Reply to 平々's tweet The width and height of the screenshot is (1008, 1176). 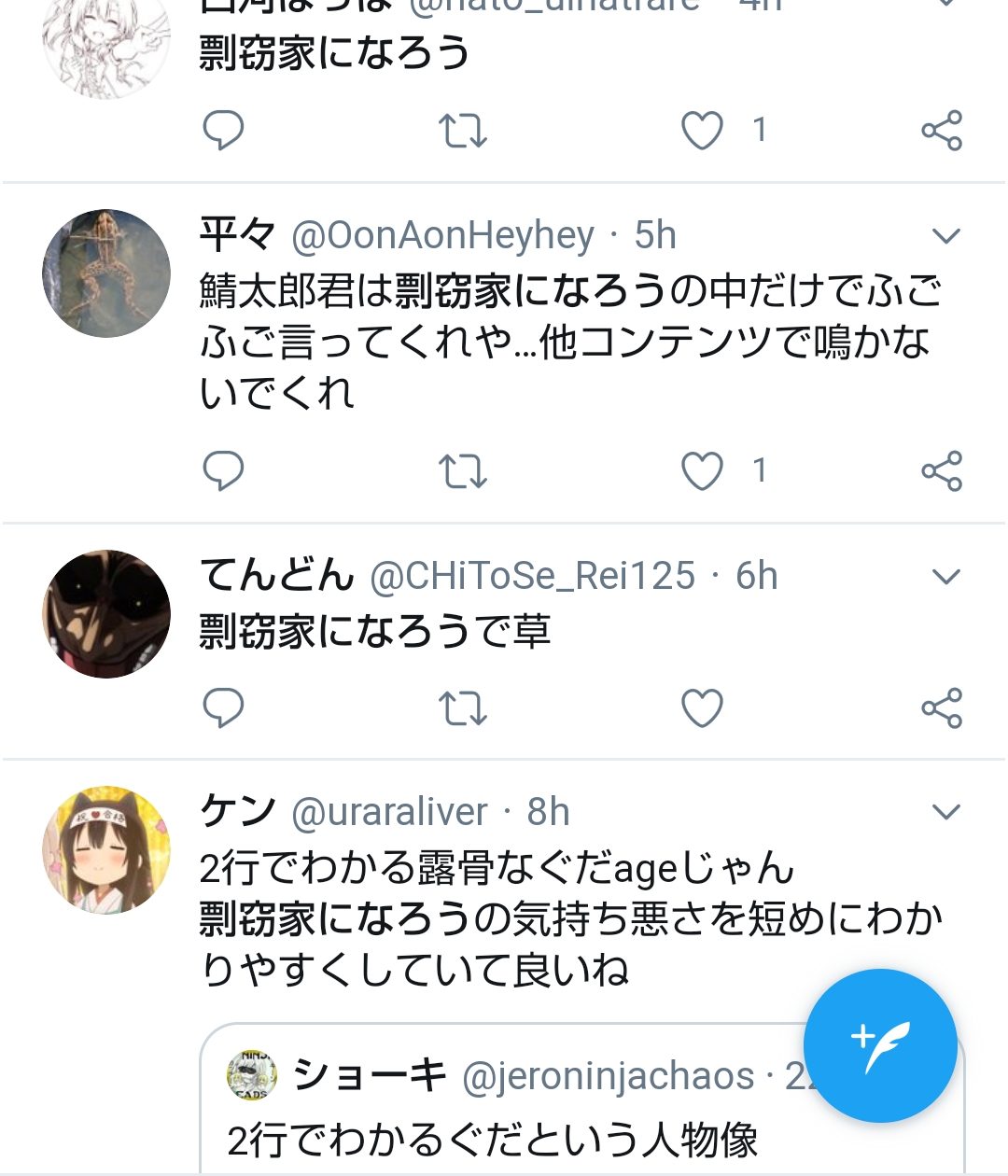pos(224,470)
